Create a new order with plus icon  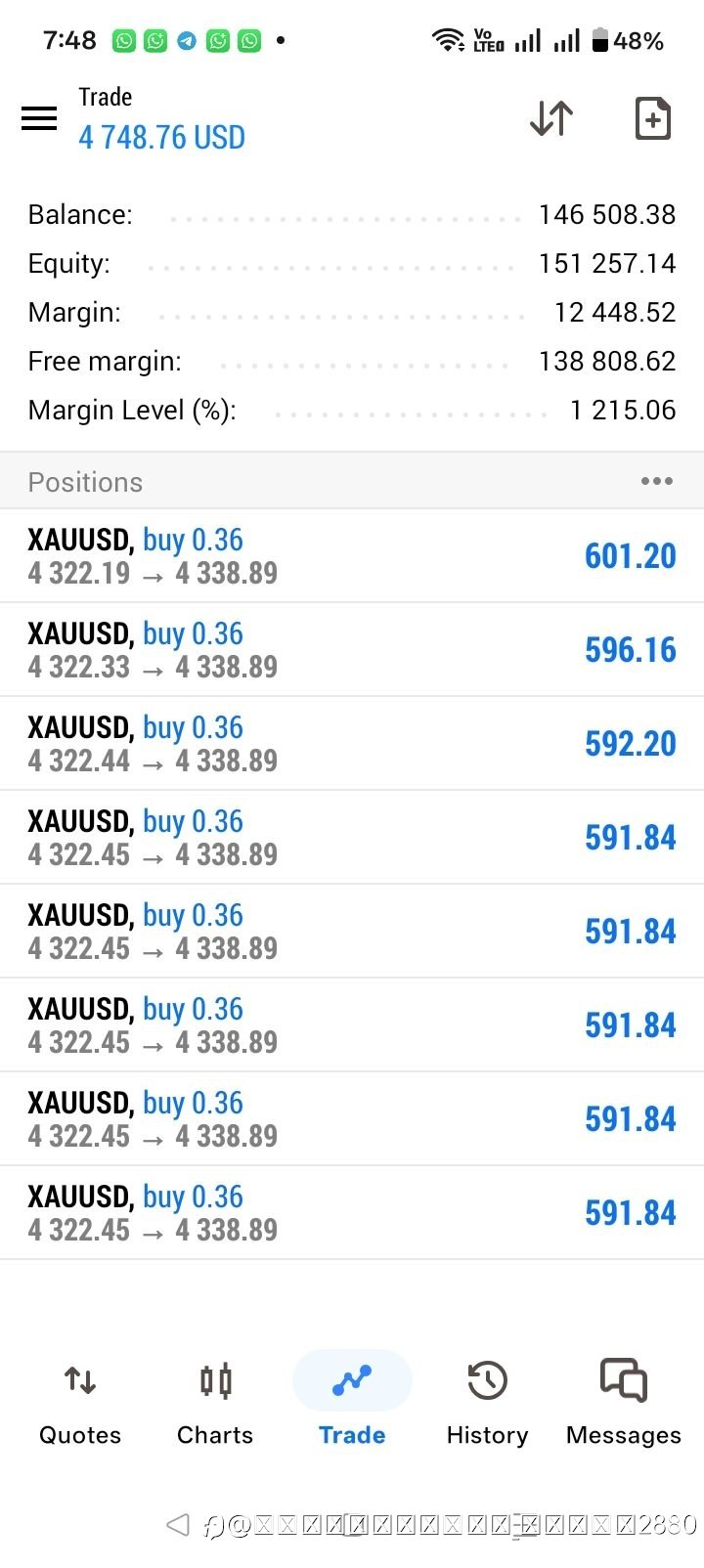[x=652, y=118]
